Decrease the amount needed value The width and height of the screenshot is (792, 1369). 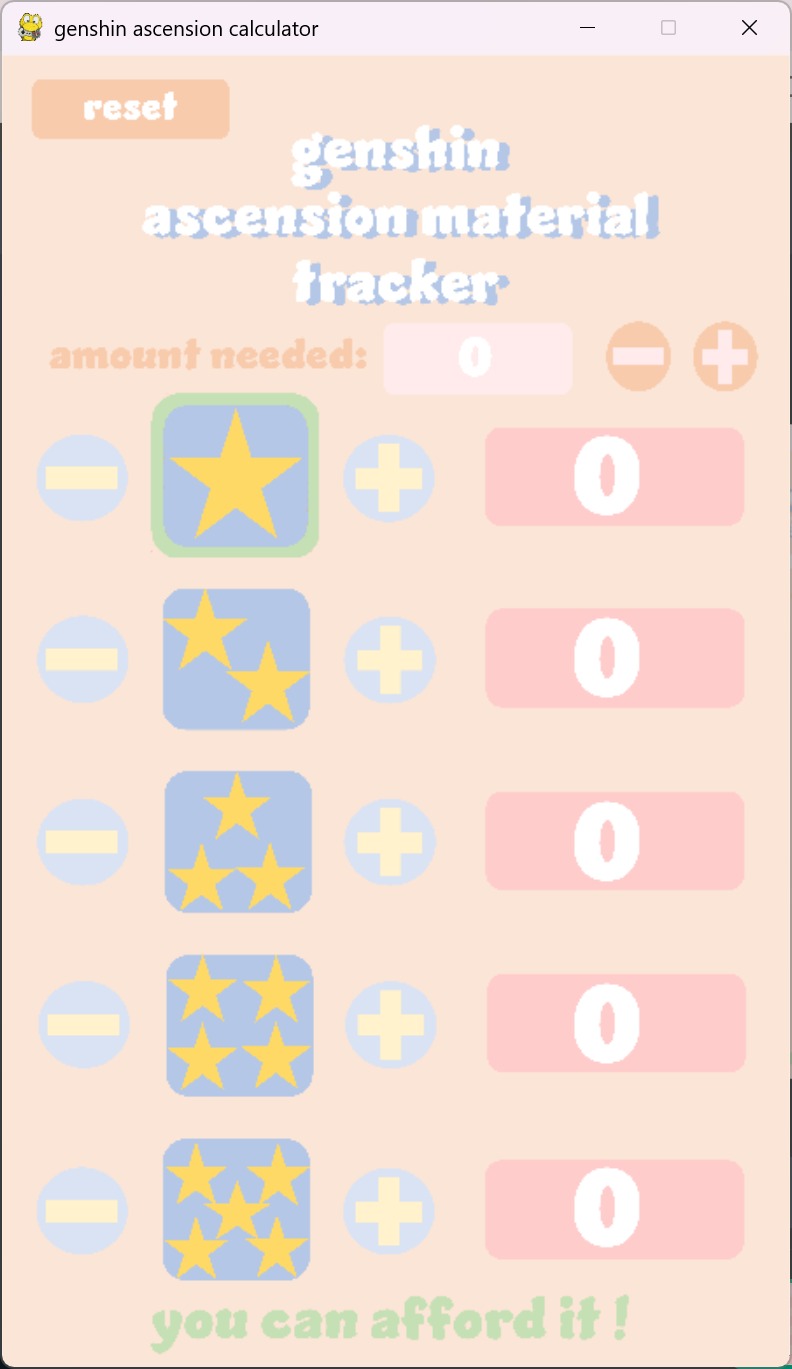pyautogui.click(x=638, y=356)
